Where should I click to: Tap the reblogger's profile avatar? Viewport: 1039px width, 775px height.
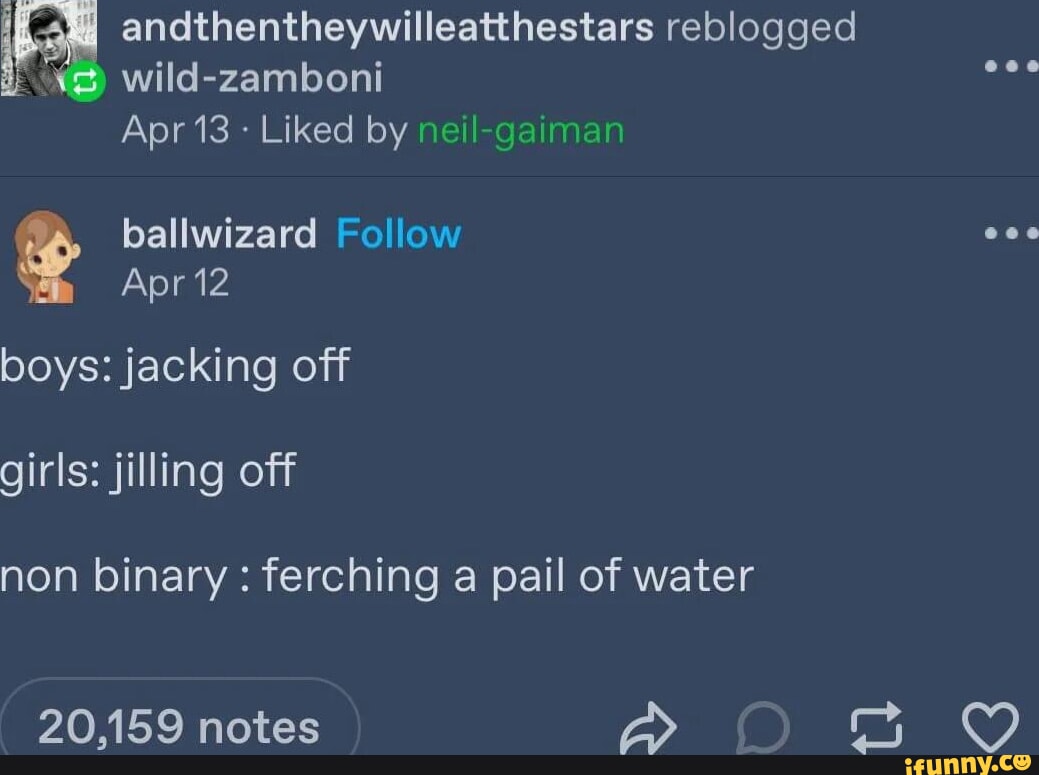point(42,48)
